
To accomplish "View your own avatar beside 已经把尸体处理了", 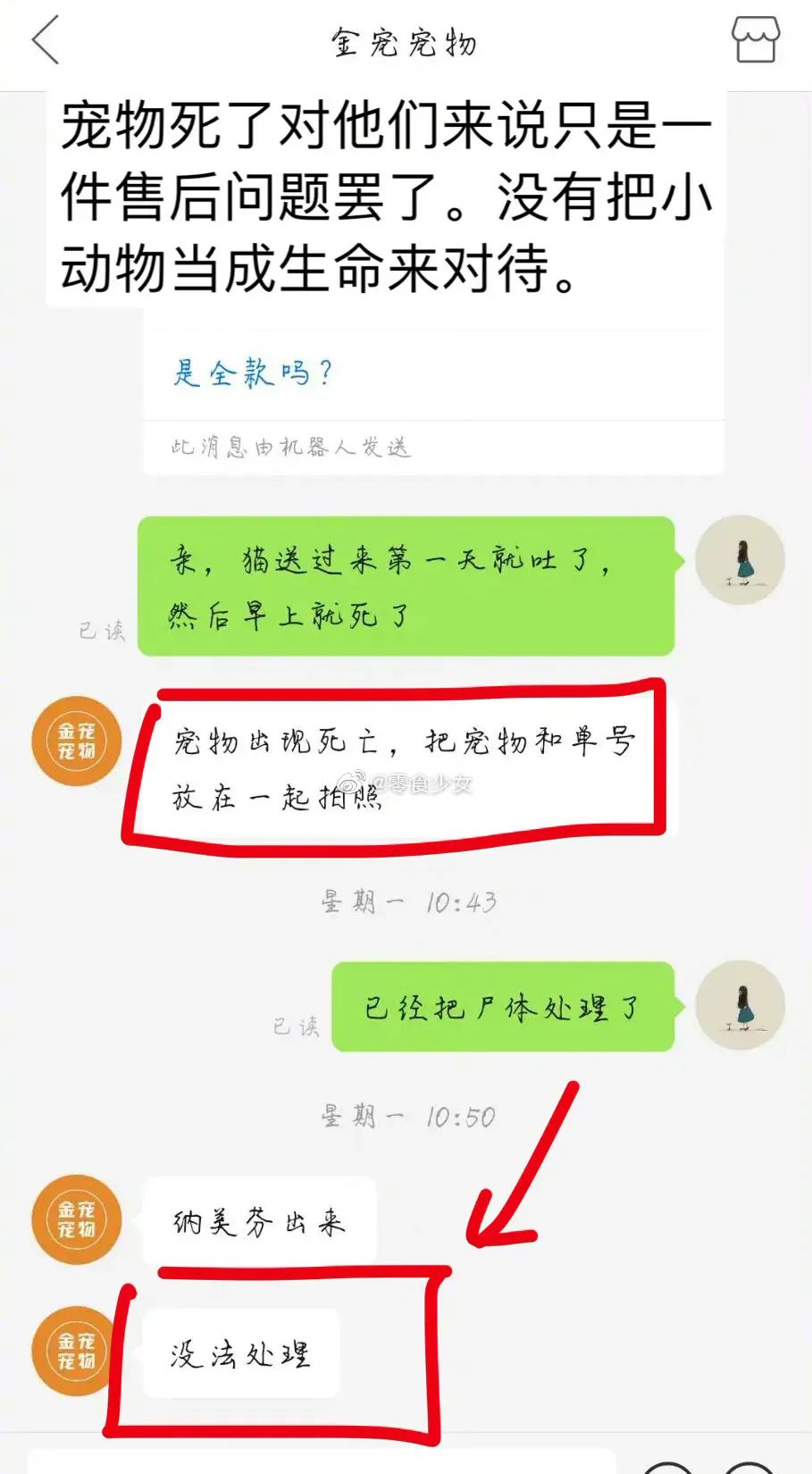I will (x=740, y=1005).
